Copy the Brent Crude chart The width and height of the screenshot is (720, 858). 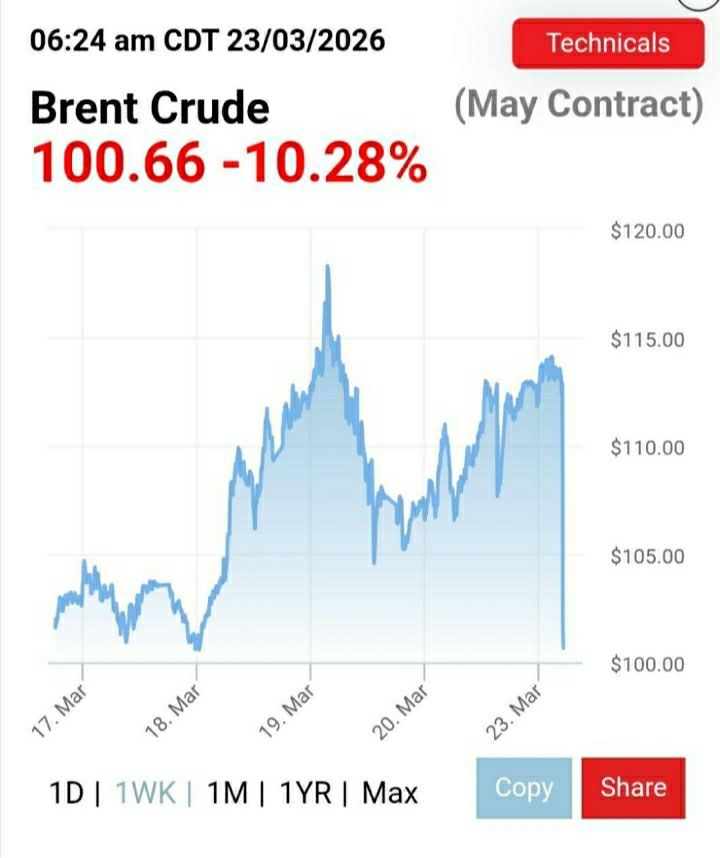point(523,788)
